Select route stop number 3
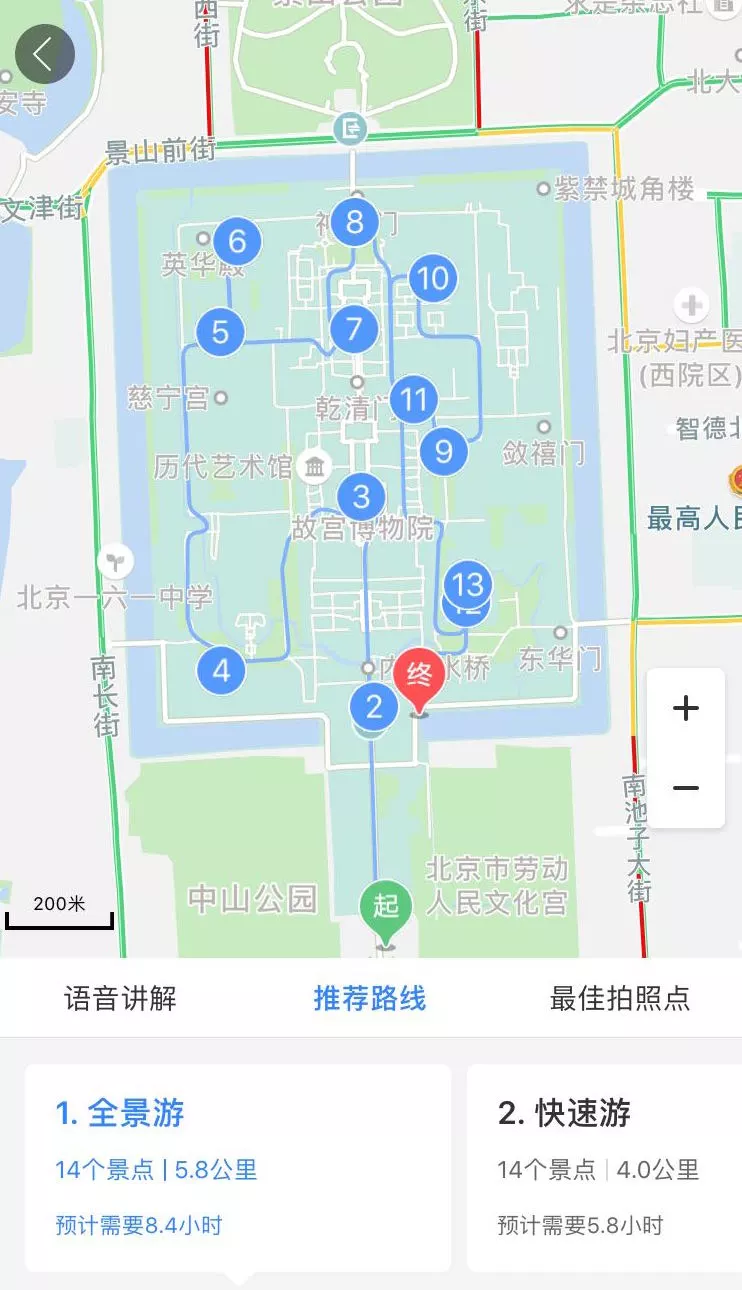Image resolution: width=742 pixels, height=1290 pixels. [x=361, y=496]
